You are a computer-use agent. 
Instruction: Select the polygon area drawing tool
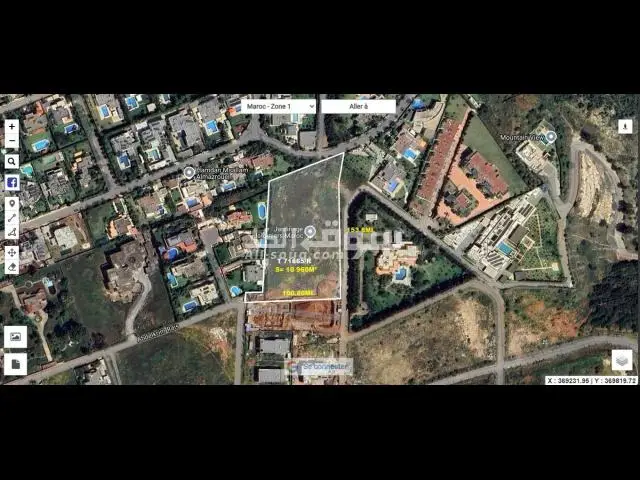pos(12,233)
